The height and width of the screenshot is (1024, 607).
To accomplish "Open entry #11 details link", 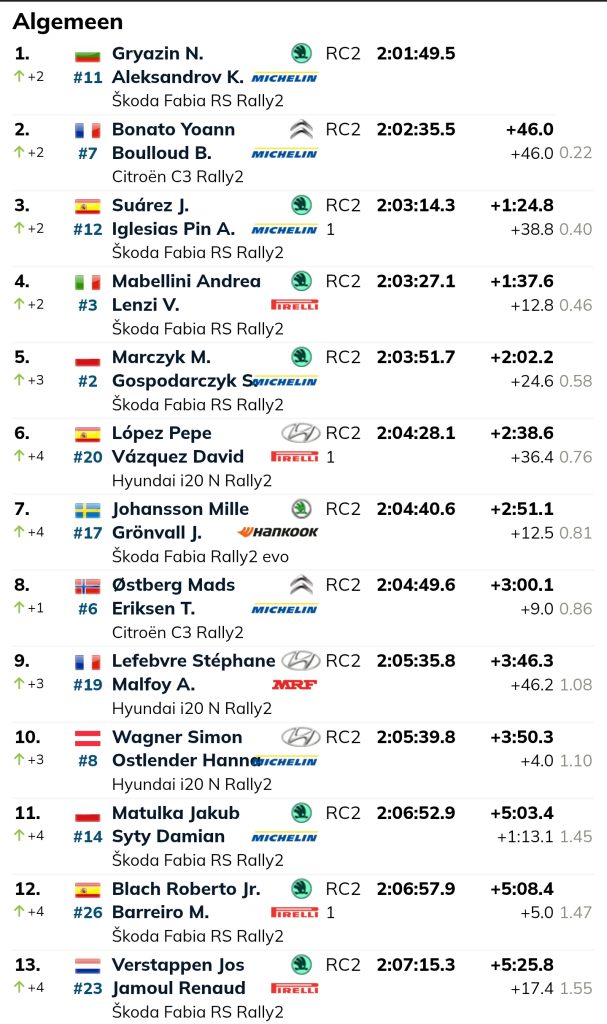I will coord(88,78).
